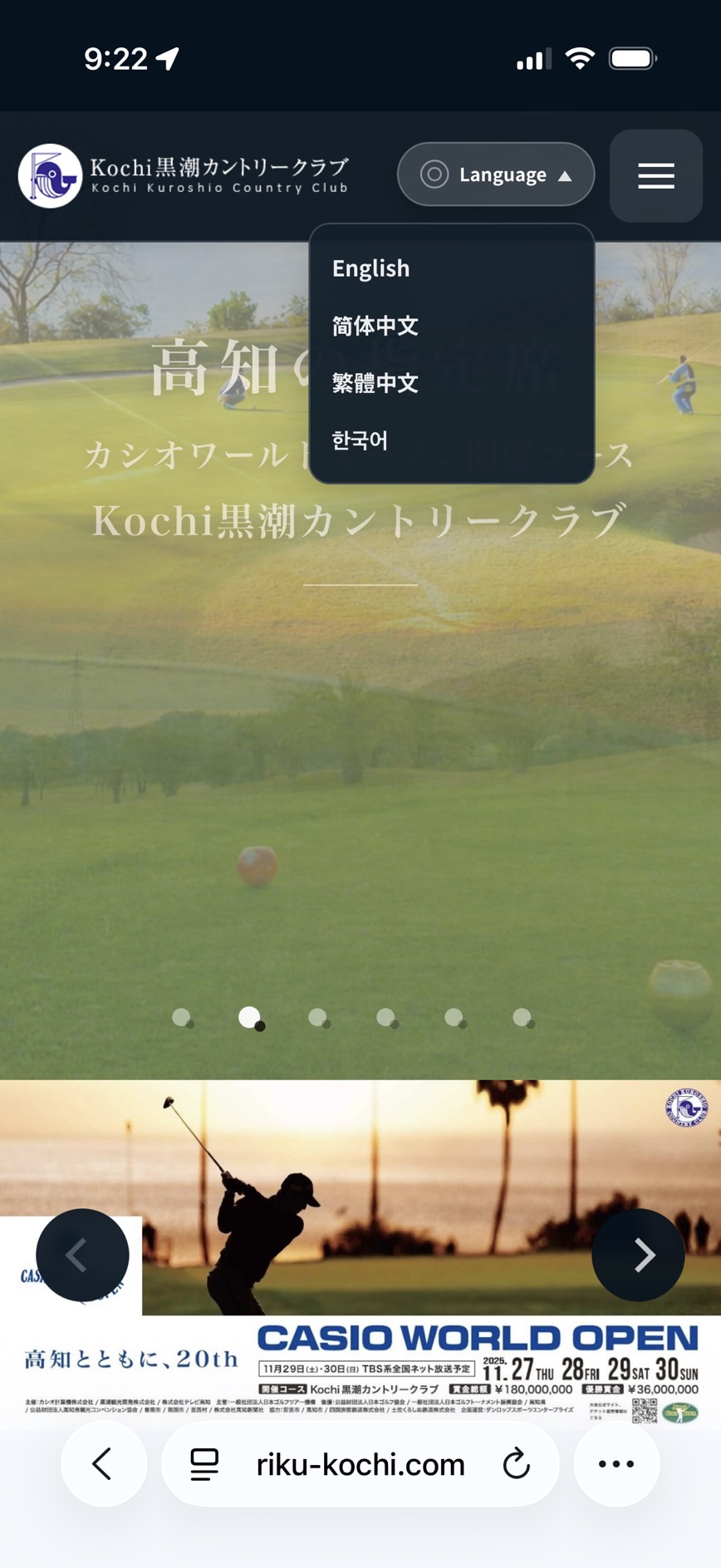Show the previous banner slide
721x1568 pixels.
tap(82, 1255)
